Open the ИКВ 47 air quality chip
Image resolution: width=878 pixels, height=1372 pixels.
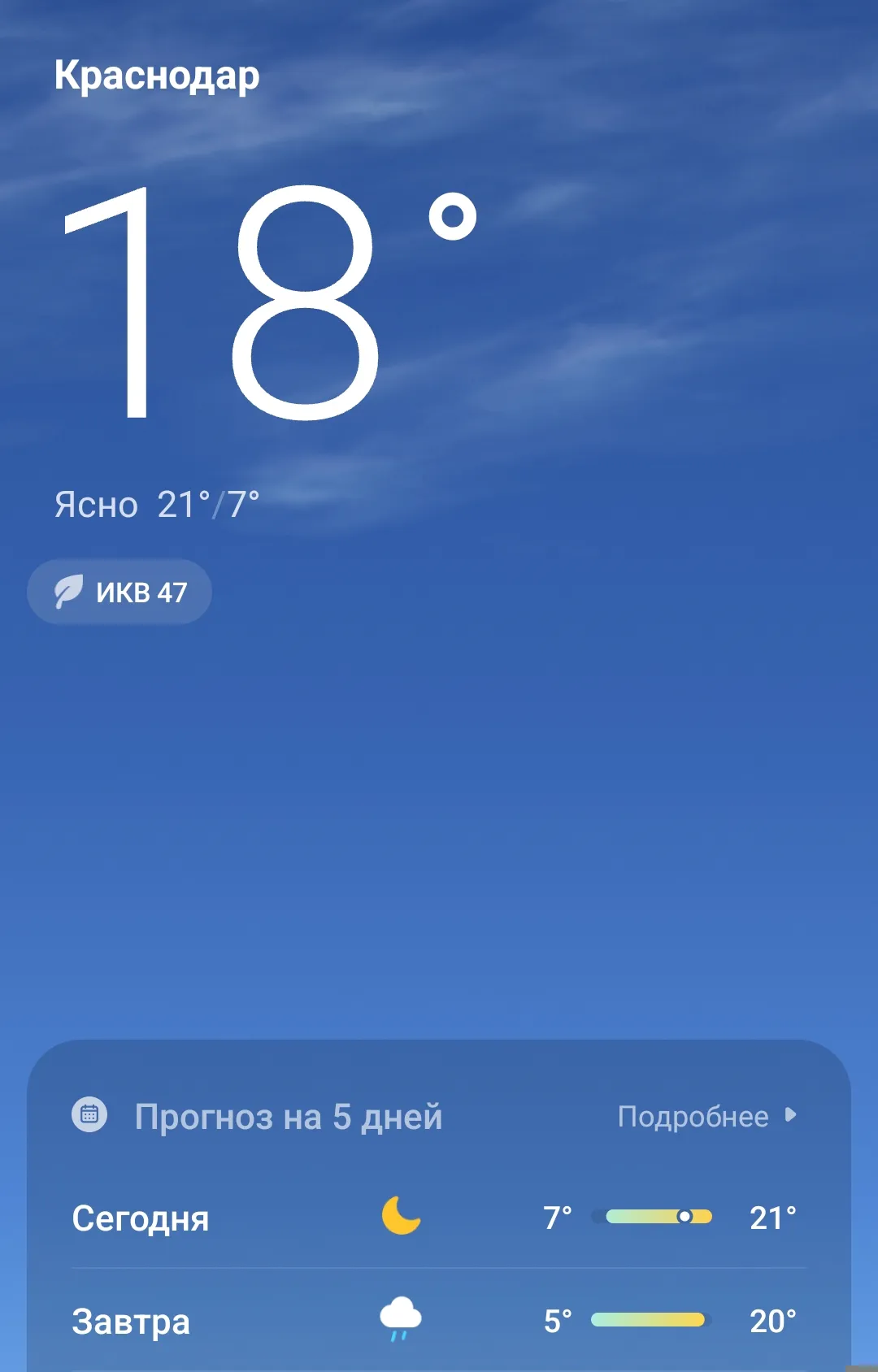(120, 592)
